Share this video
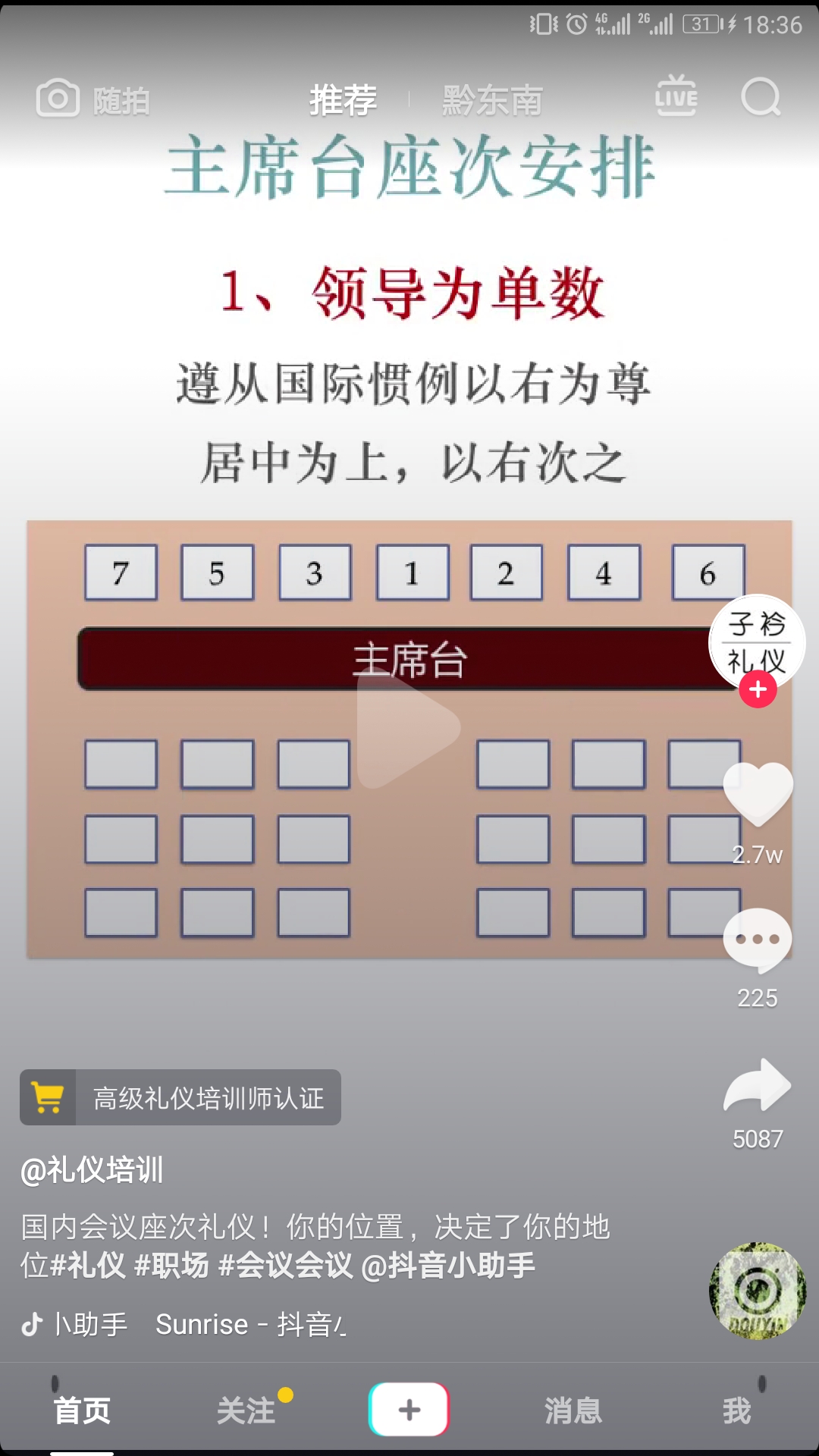The width and height of the screenshot is (819, 1456). (758, 1086)
